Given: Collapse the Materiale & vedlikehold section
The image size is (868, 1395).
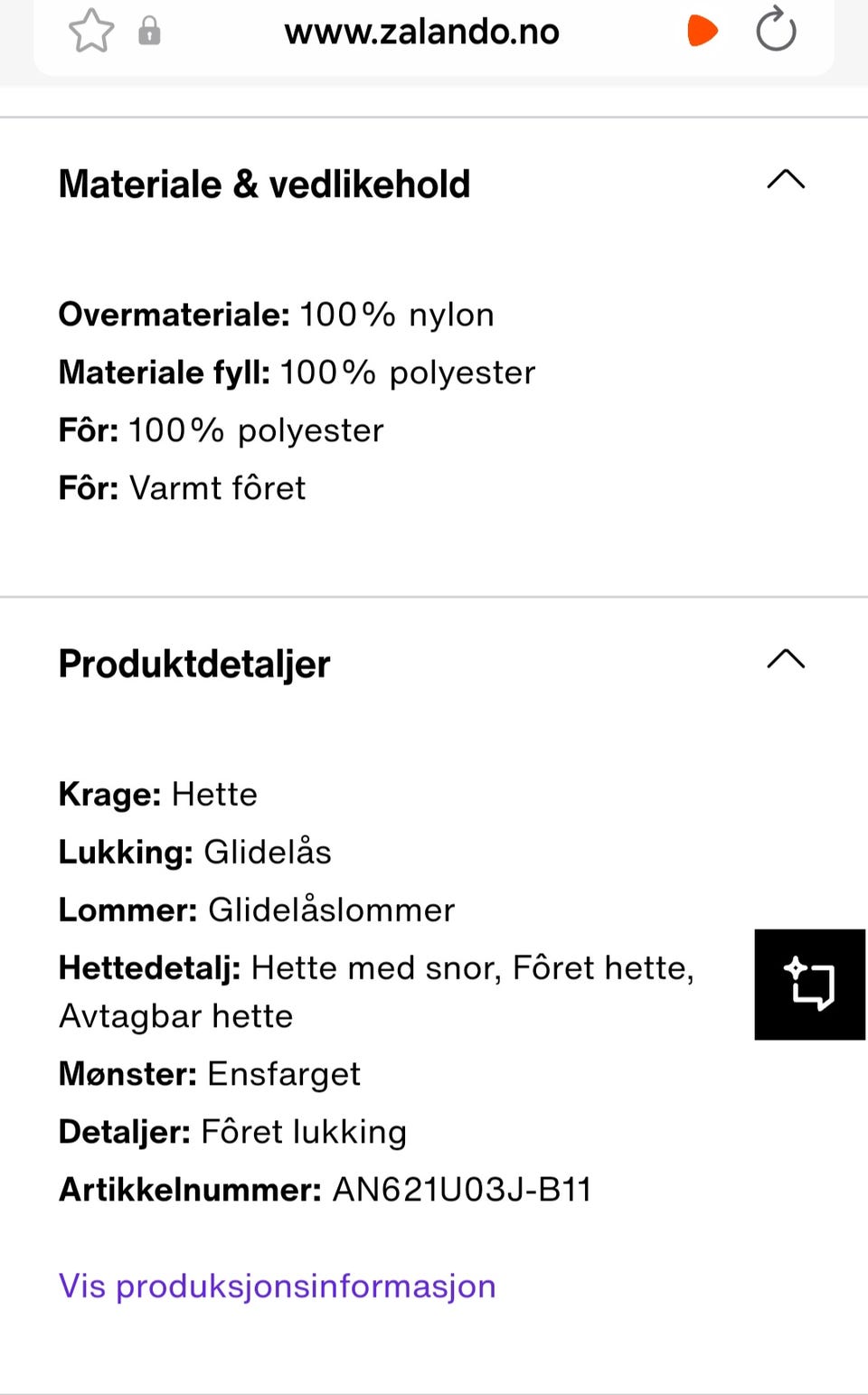Looking at the screenshot, I should (x=786, y=180).
